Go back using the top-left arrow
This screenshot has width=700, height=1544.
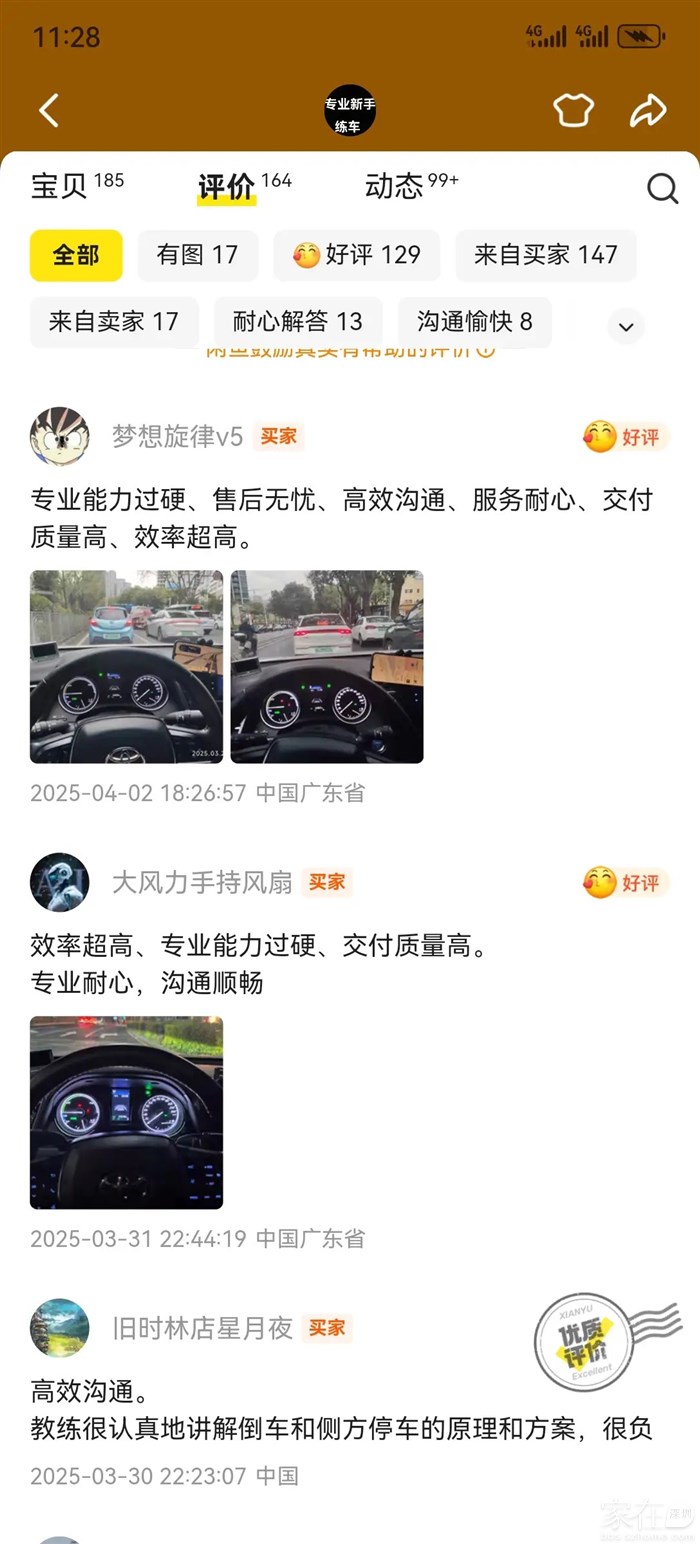[48, 111]
